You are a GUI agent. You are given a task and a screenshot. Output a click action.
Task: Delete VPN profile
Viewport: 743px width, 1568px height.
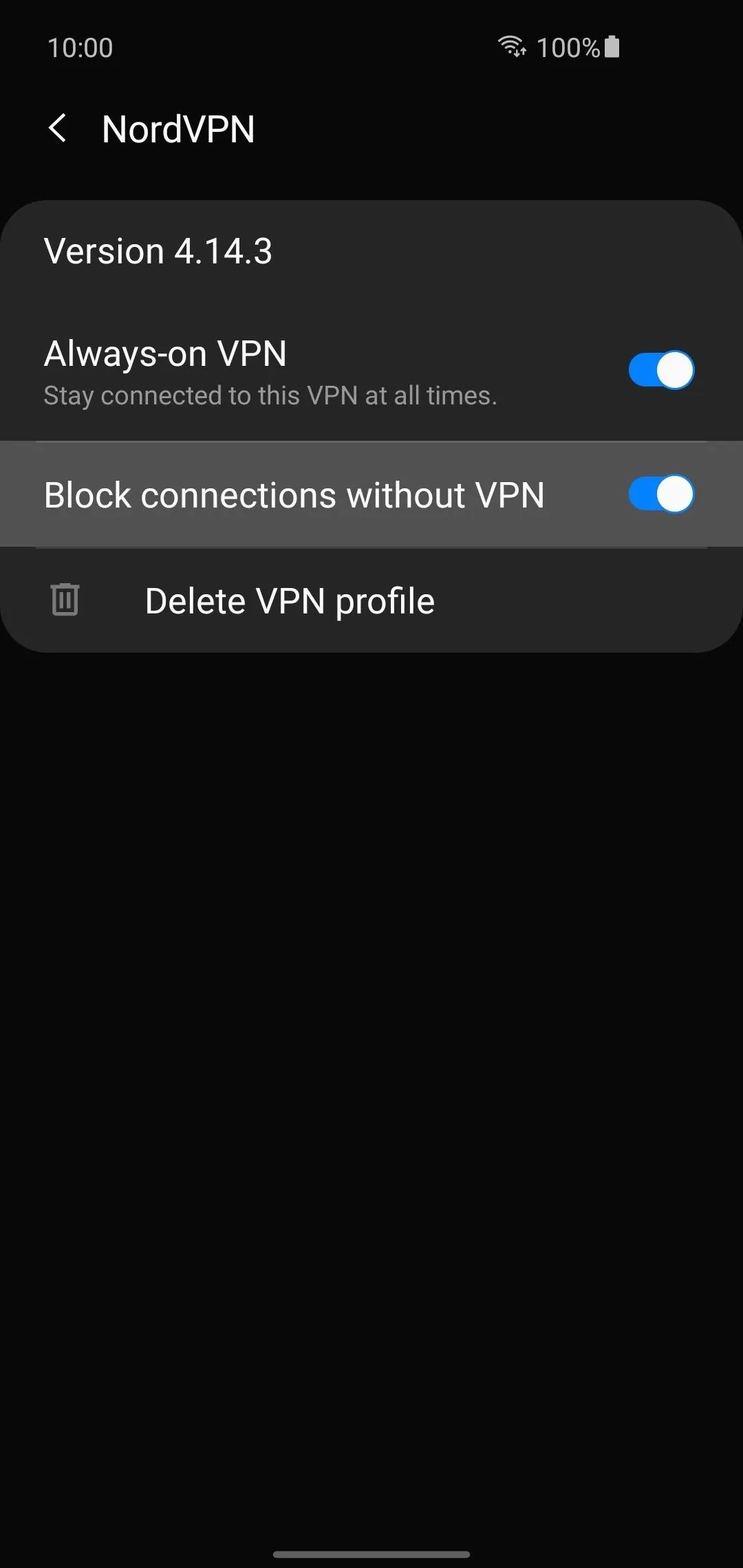point(371,600)
